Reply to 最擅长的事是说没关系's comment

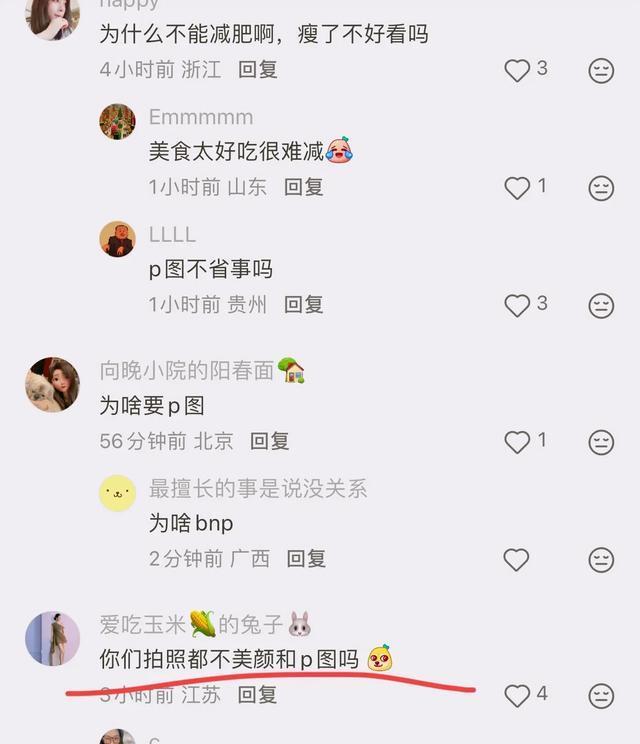pyautogui.click(x=307, y=559)
